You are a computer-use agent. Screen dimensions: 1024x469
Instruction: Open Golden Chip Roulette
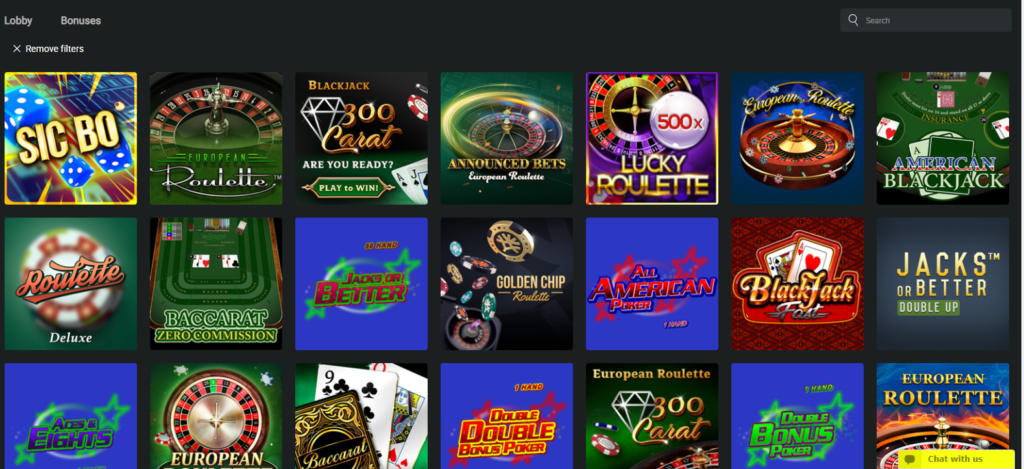tap(506, 283)
